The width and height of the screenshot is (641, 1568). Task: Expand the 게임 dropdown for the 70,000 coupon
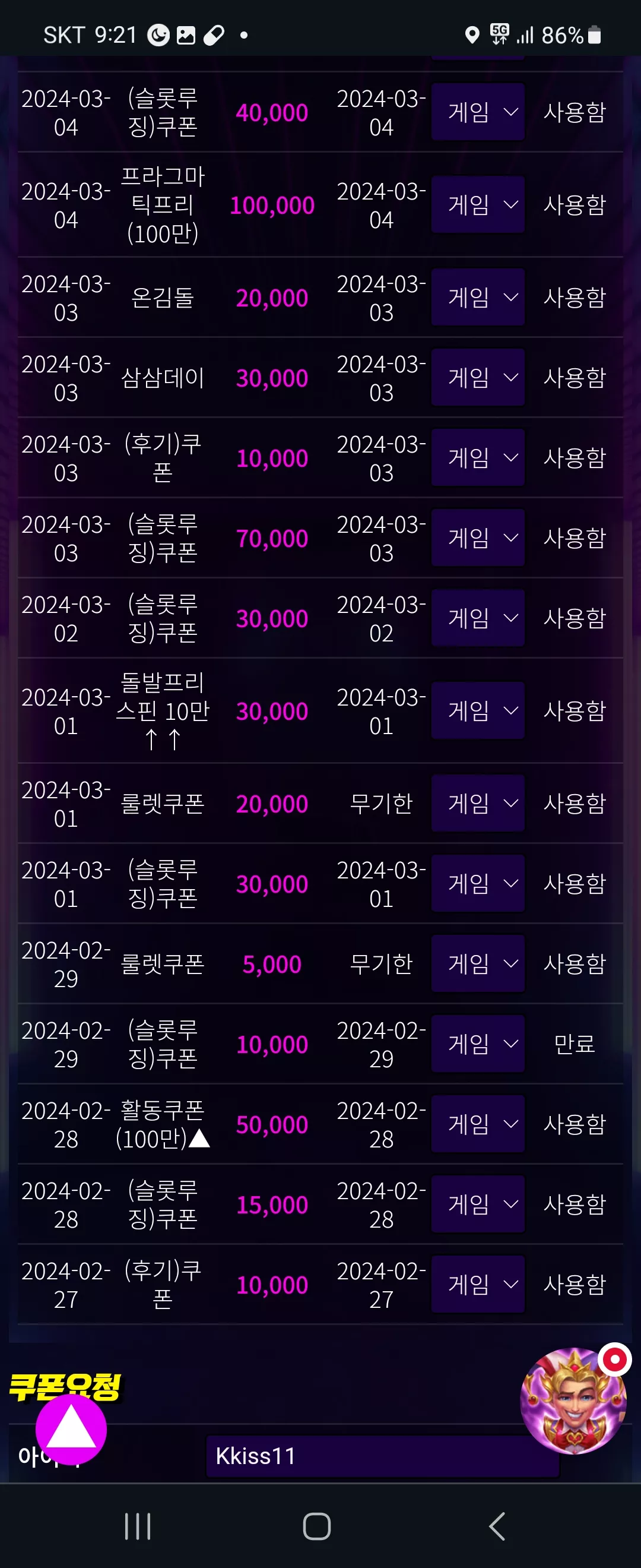(478, 538)
